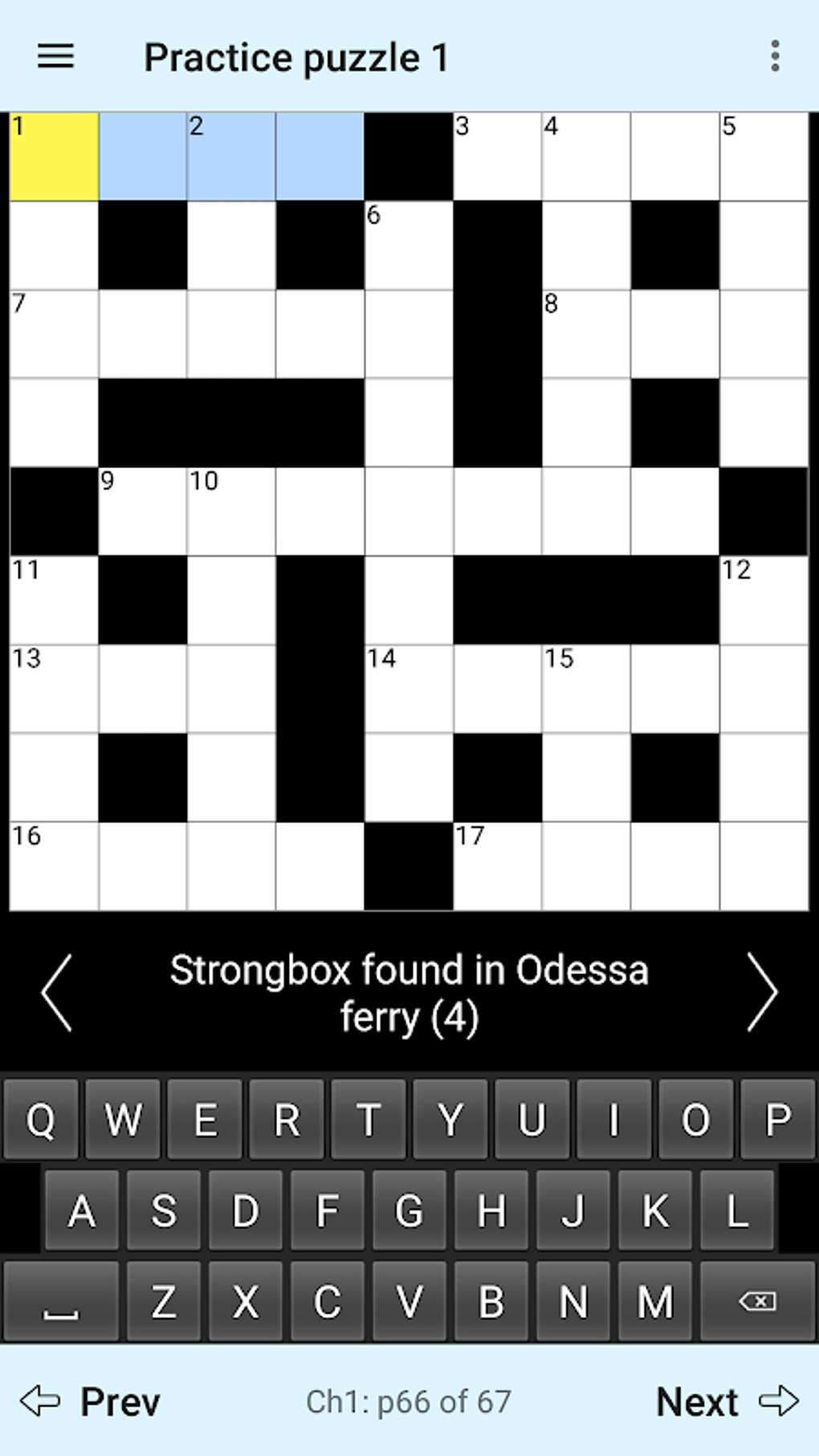Select crossword cell numbered 17

pyautogui.click(x=497, y=867)
